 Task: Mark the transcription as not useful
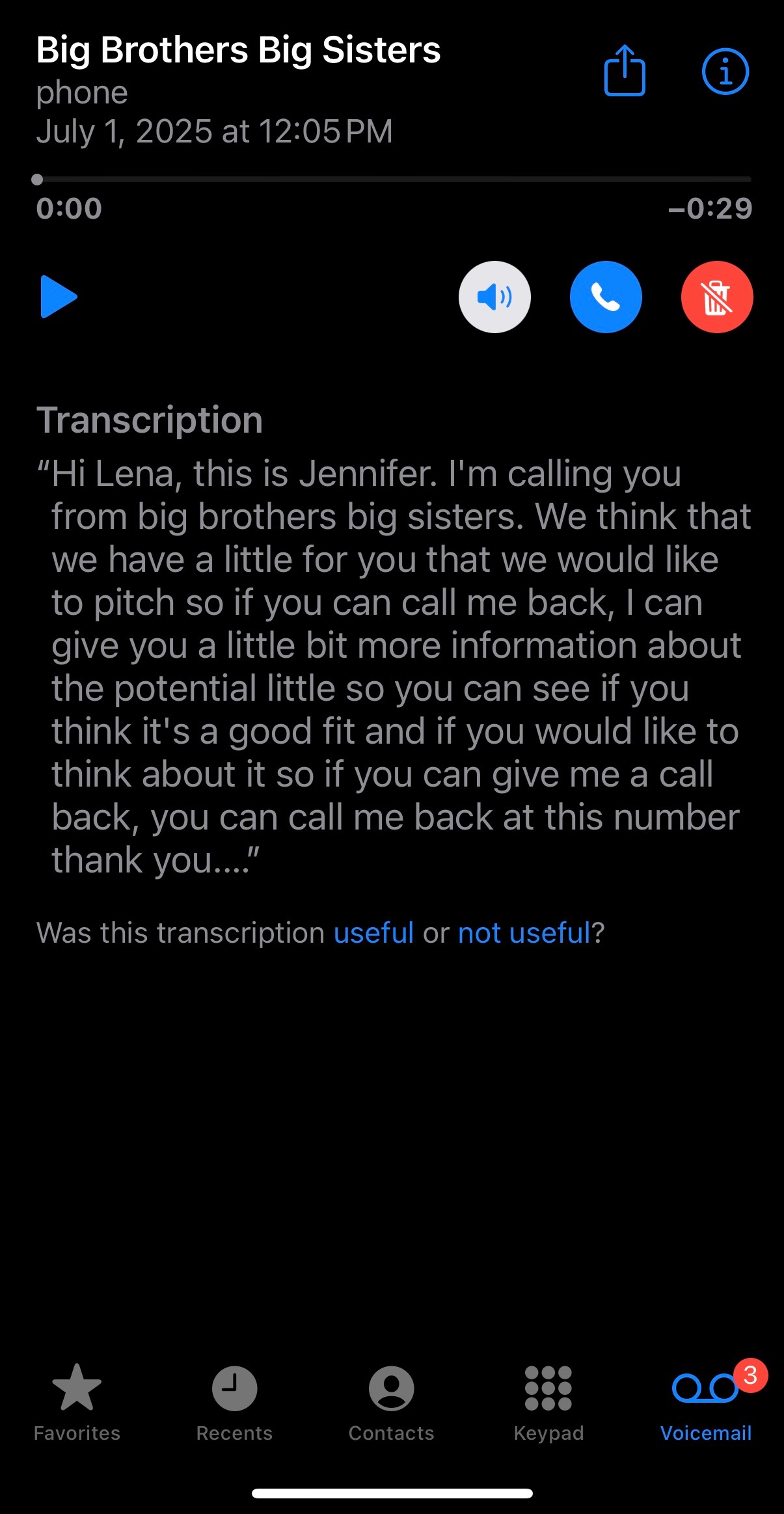(x=524, y=933)
